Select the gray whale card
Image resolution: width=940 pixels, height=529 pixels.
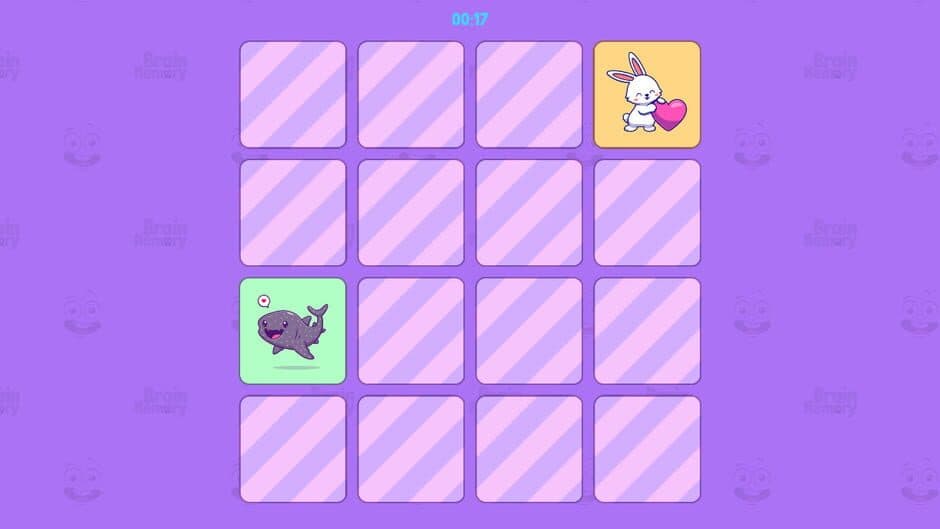293,331
